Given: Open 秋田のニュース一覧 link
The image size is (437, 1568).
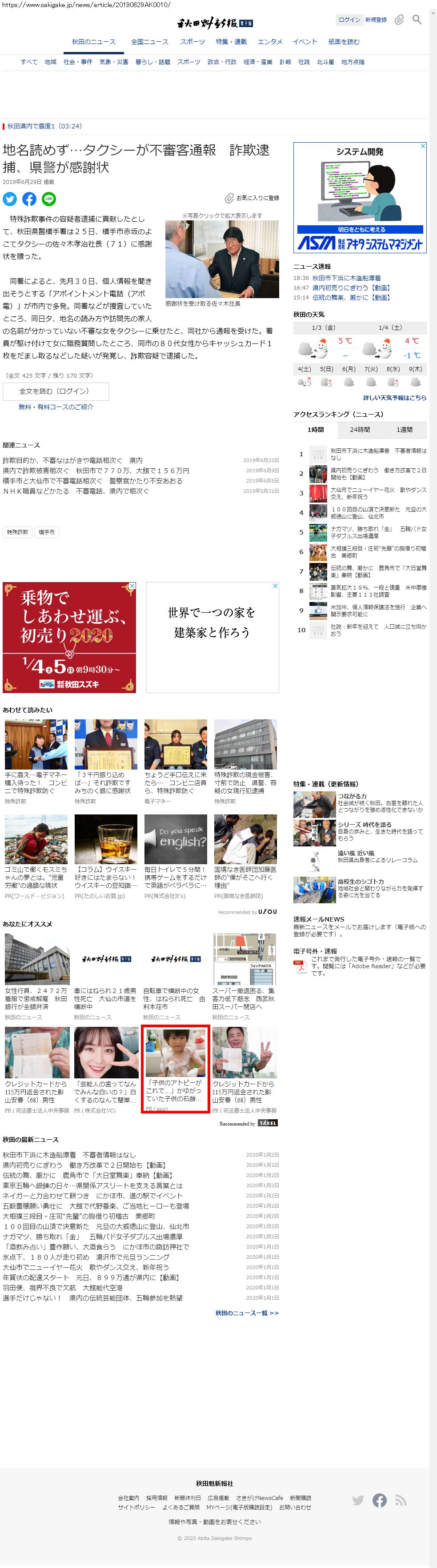Looking at the screenshot, I should point(246,1313).
